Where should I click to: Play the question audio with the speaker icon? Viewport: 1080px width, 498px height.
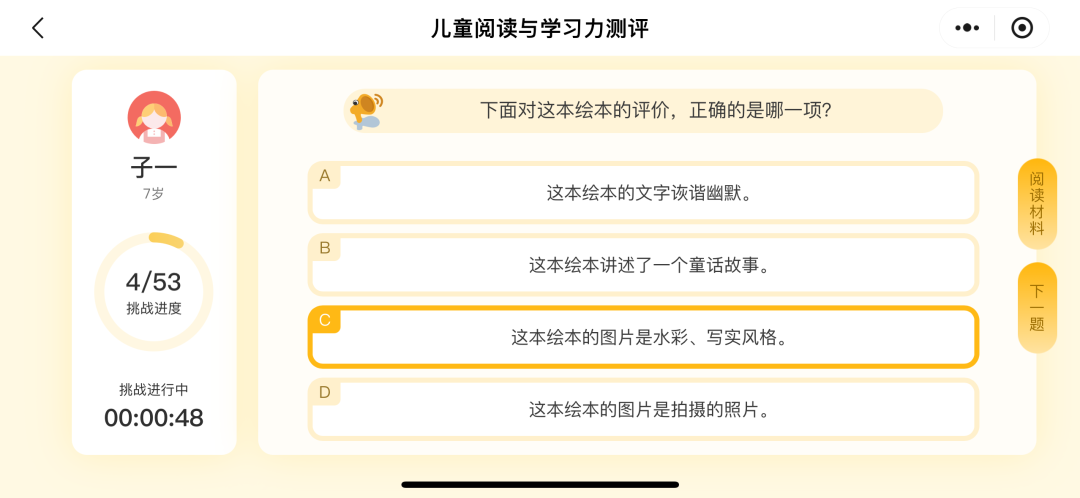(365, 110)
